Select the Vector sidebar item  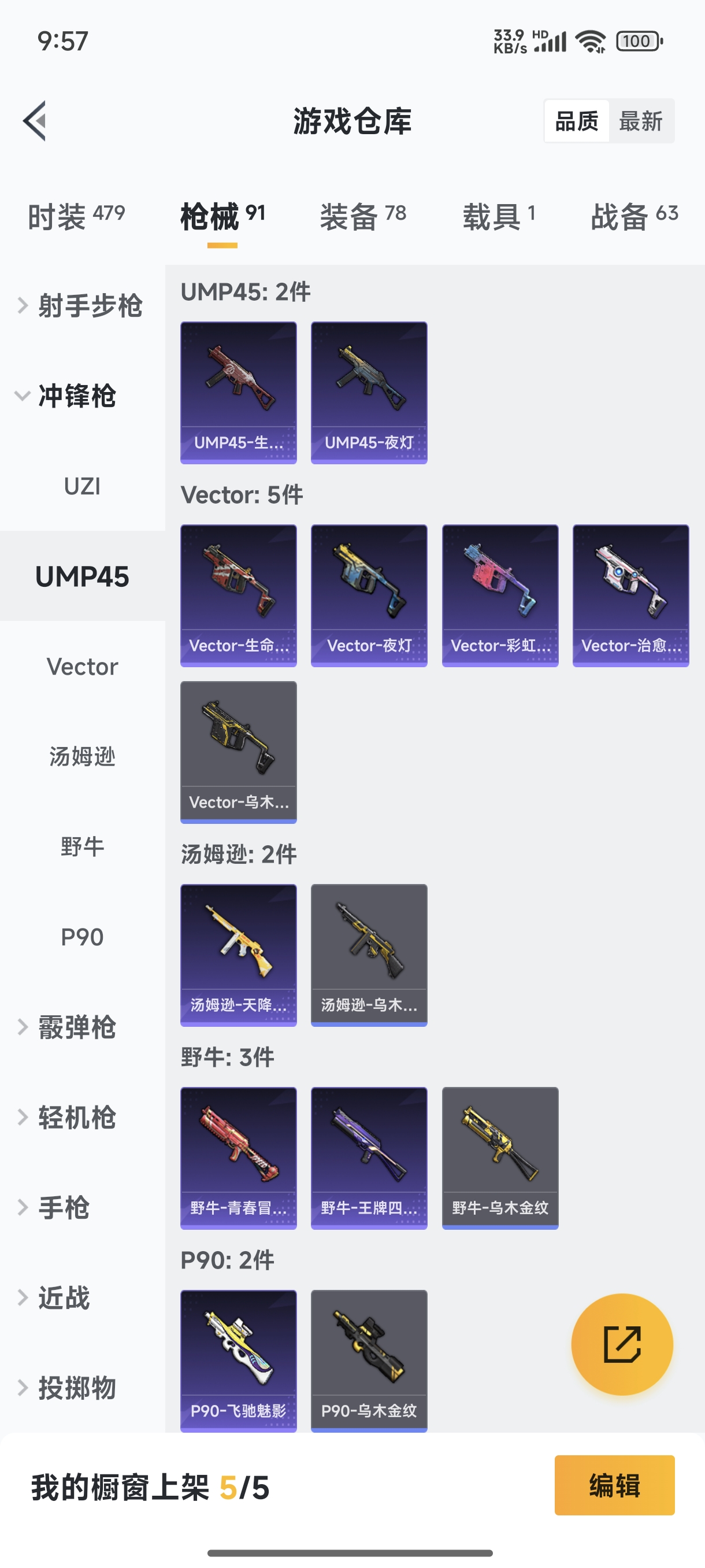tap(82, 667)
